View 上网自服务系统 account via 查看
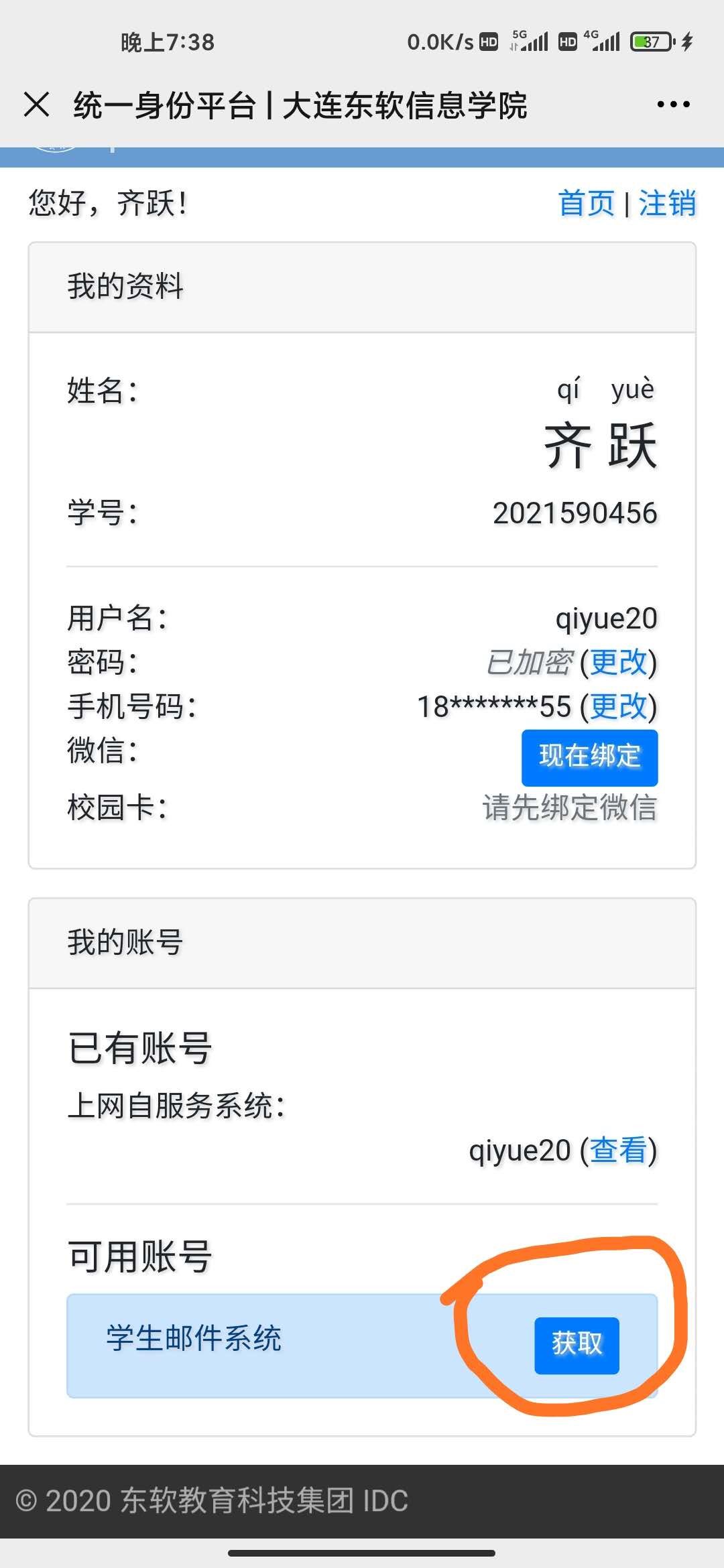 click(618, 1151)
